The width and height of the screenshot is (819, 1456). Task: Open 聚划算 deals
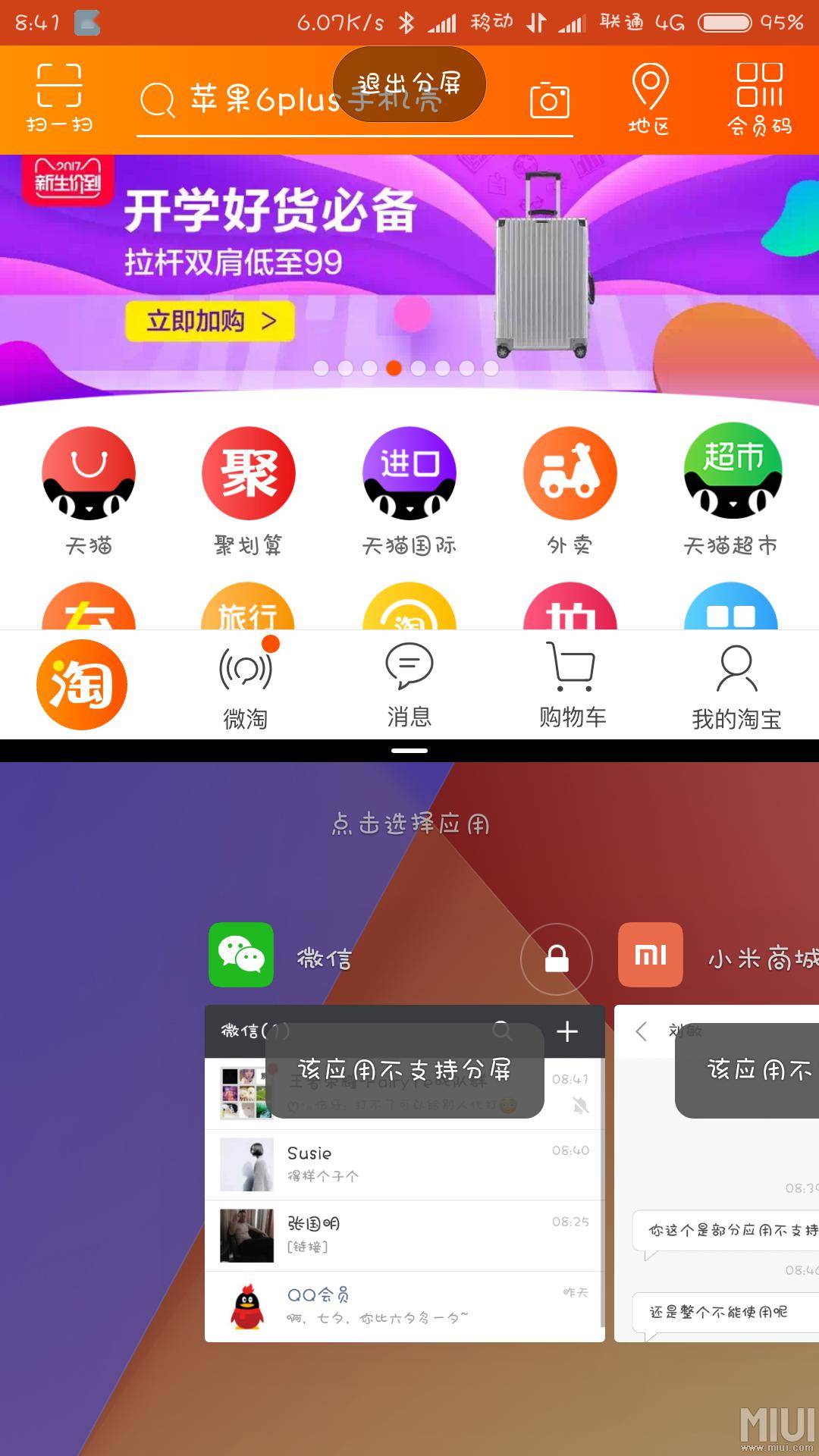tap(249, 491)
